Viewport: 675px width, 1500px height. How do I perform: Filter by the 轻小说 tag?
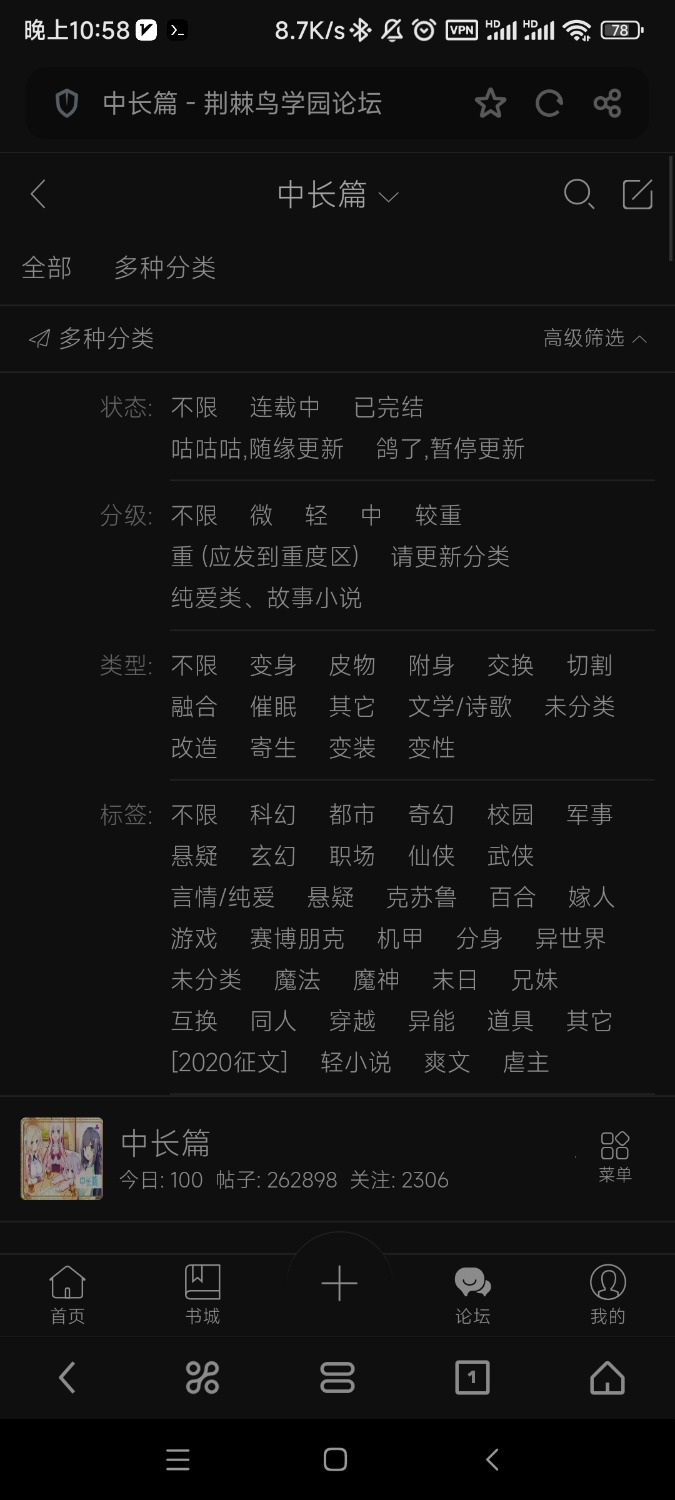(x=356, y=1062)
